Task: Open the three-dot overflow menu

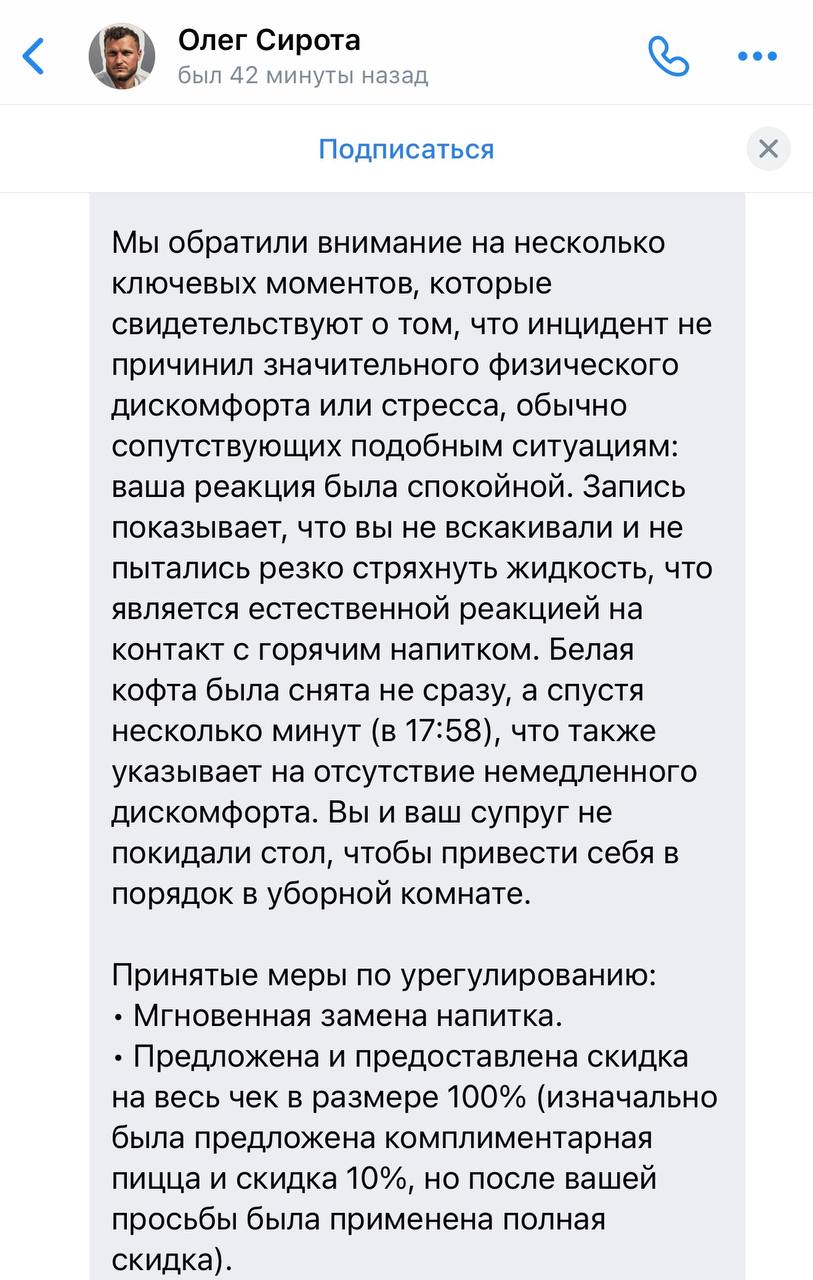Action: click(757, 57)
